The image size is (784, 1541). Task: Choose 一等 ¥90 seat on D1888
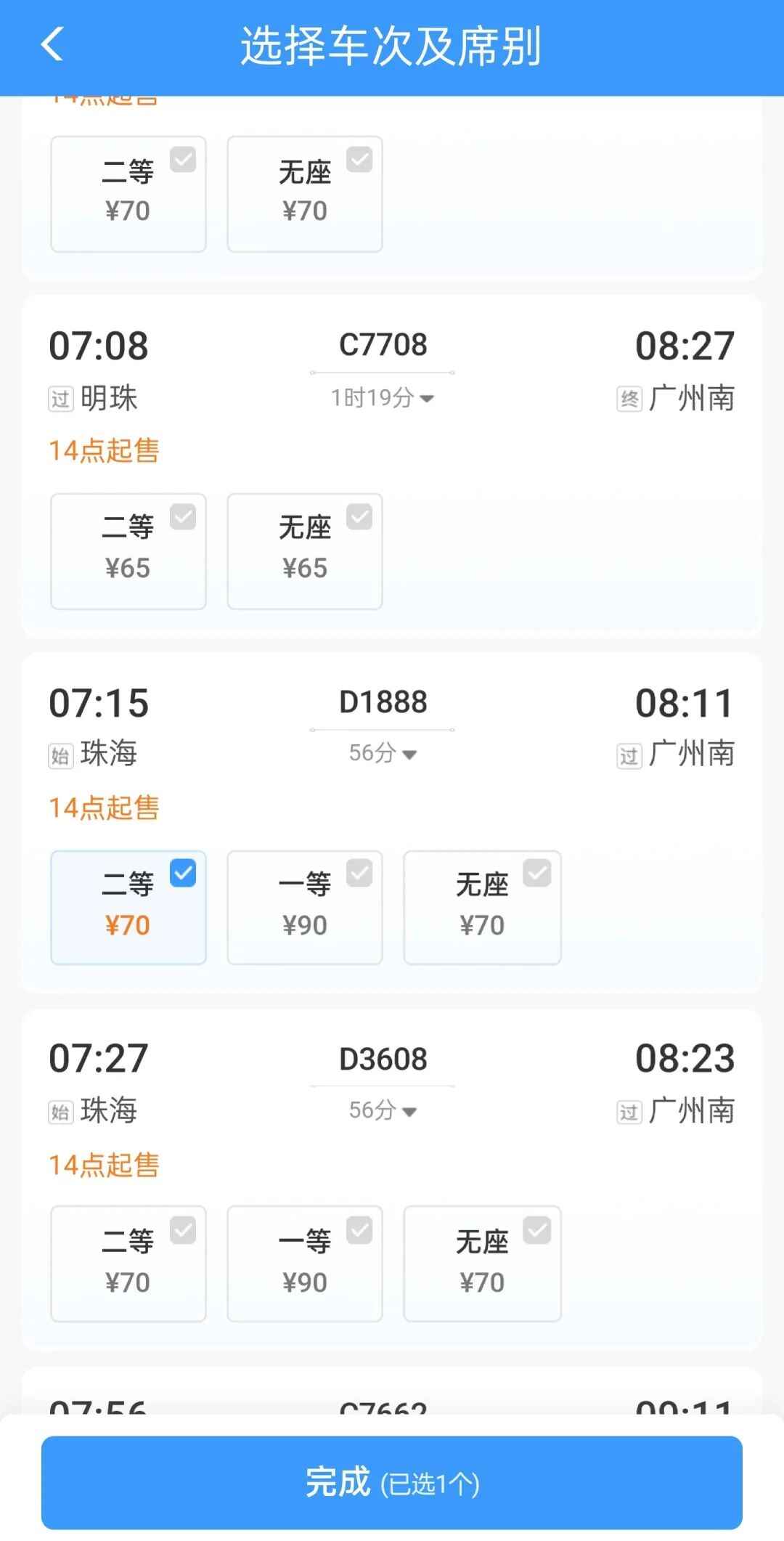click(305, 908)
